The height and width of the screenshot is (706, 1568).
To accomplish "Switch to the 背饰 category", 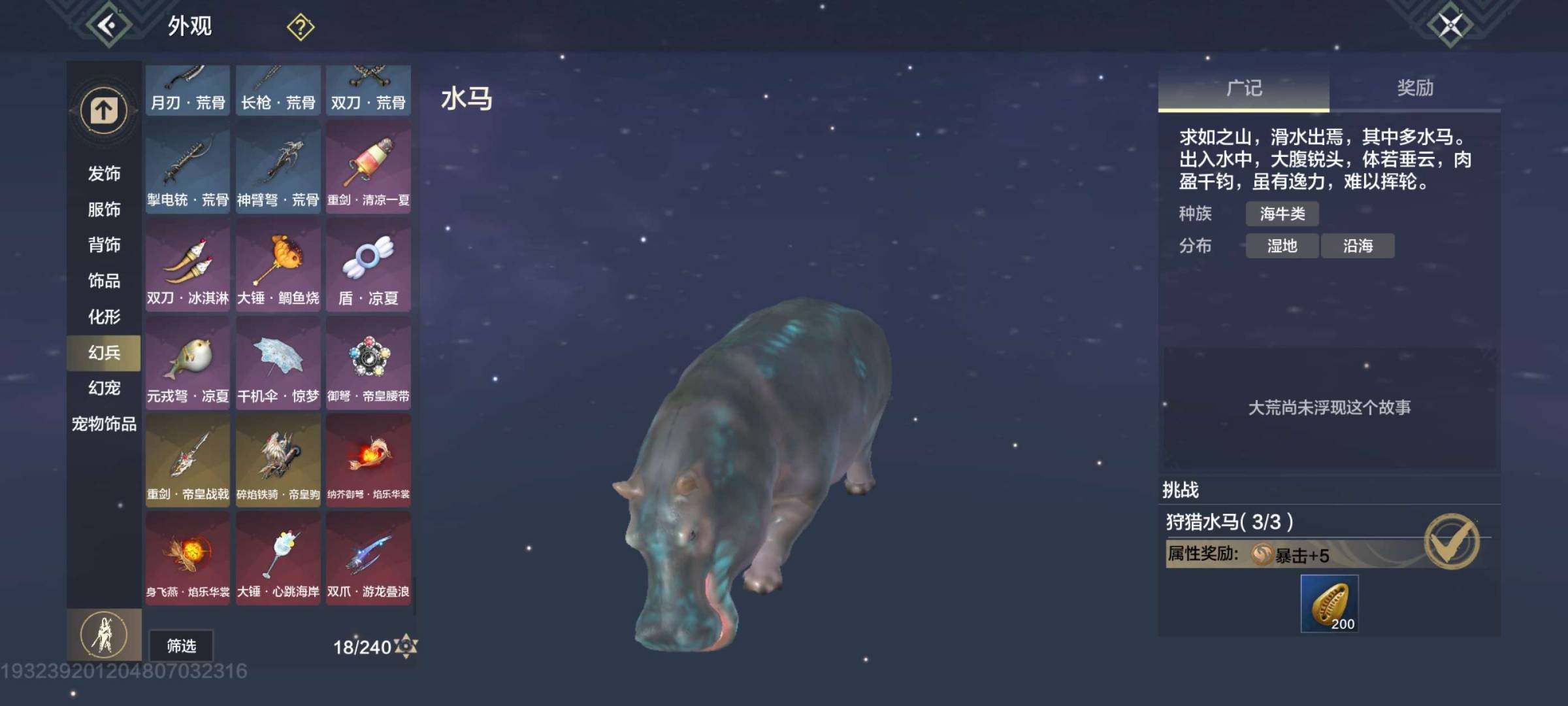I will pos(104,245).
